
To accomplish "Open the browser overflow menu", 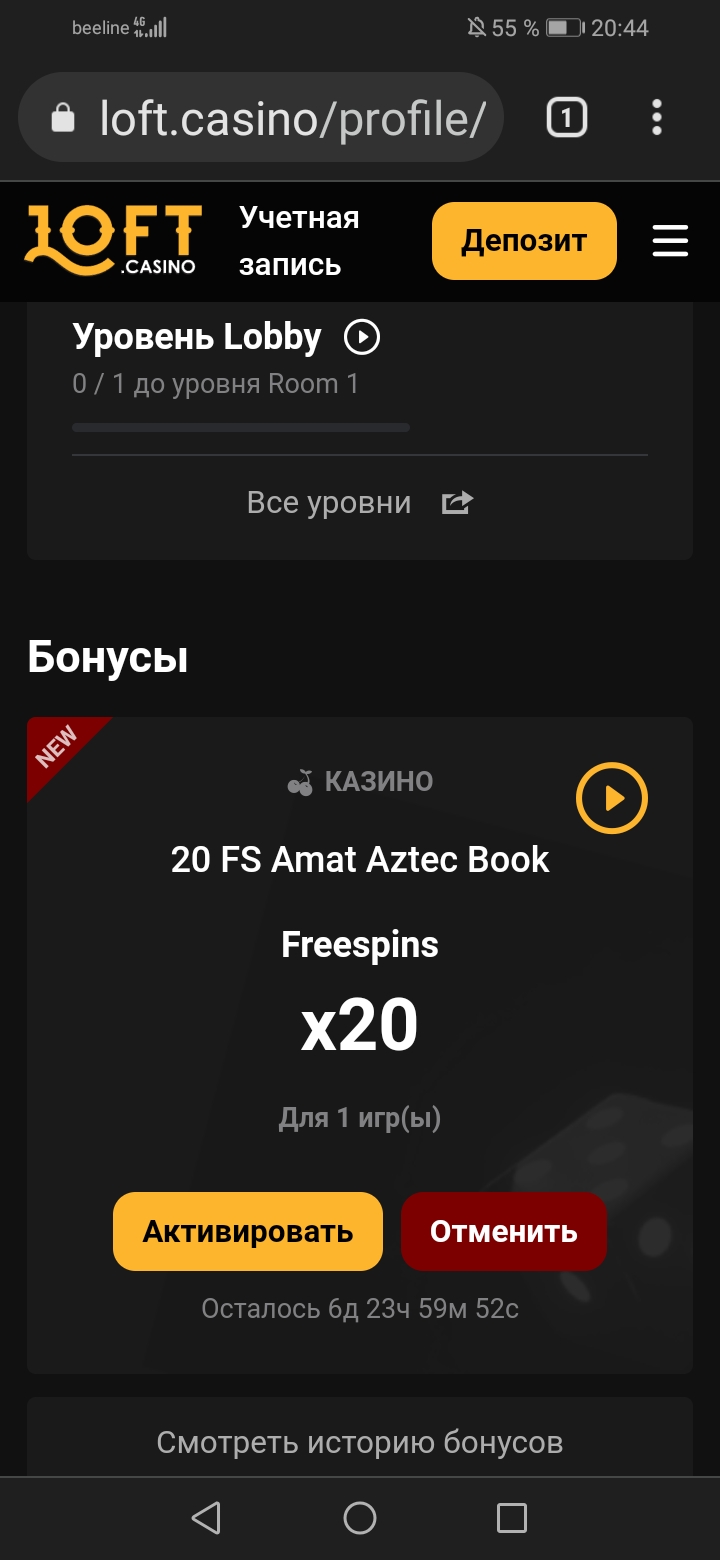I will click(657, 118).
